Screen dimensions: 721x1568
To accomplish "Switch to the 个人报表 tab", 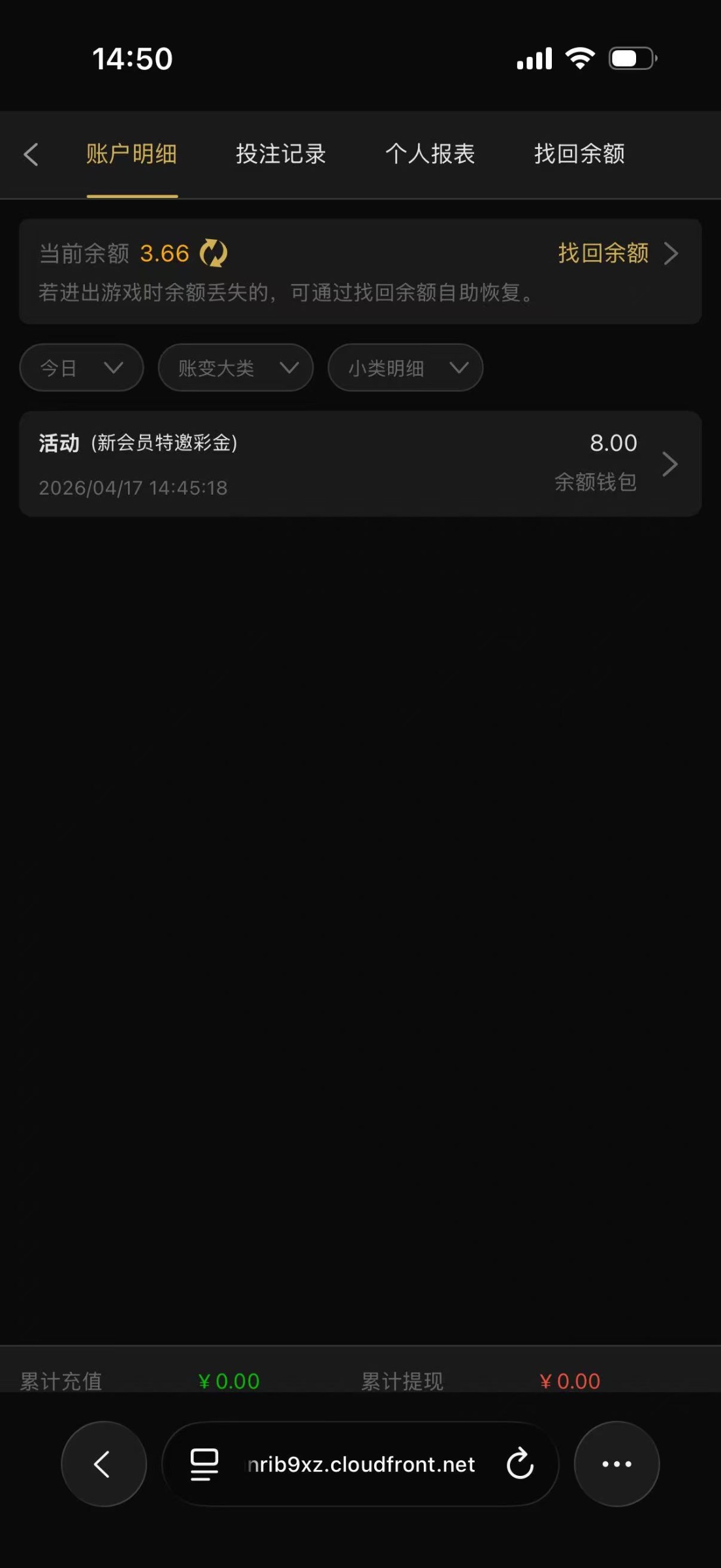I will pos(430,155).
